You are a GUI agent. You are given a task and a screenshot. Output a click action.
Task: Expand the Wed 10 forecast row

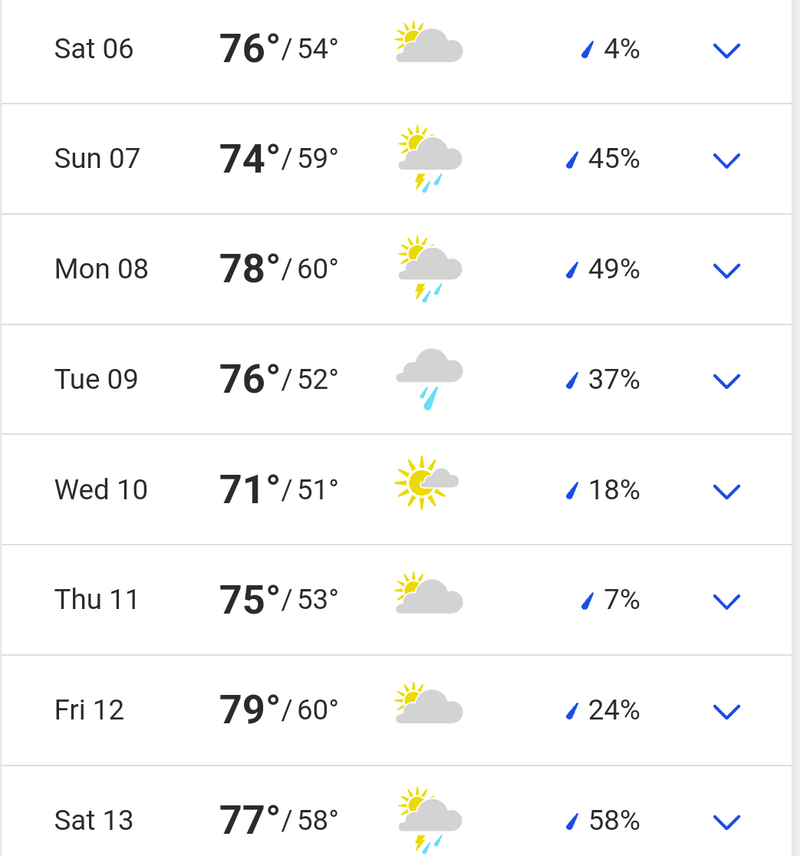tap(726, 490)
